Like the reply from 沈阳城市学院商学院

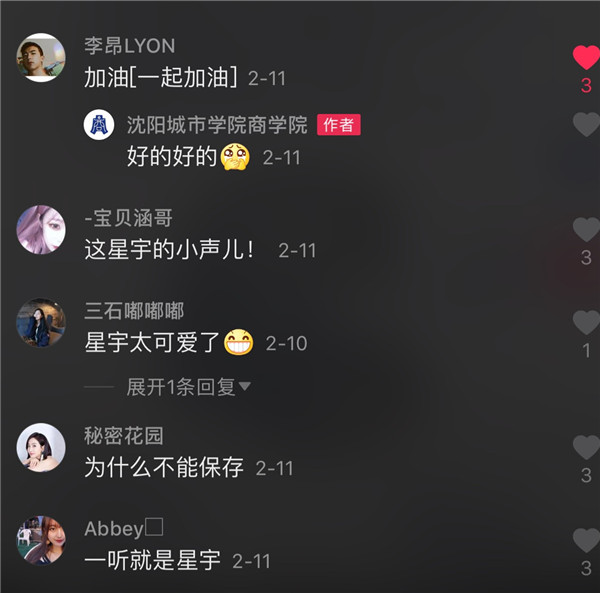586,125
